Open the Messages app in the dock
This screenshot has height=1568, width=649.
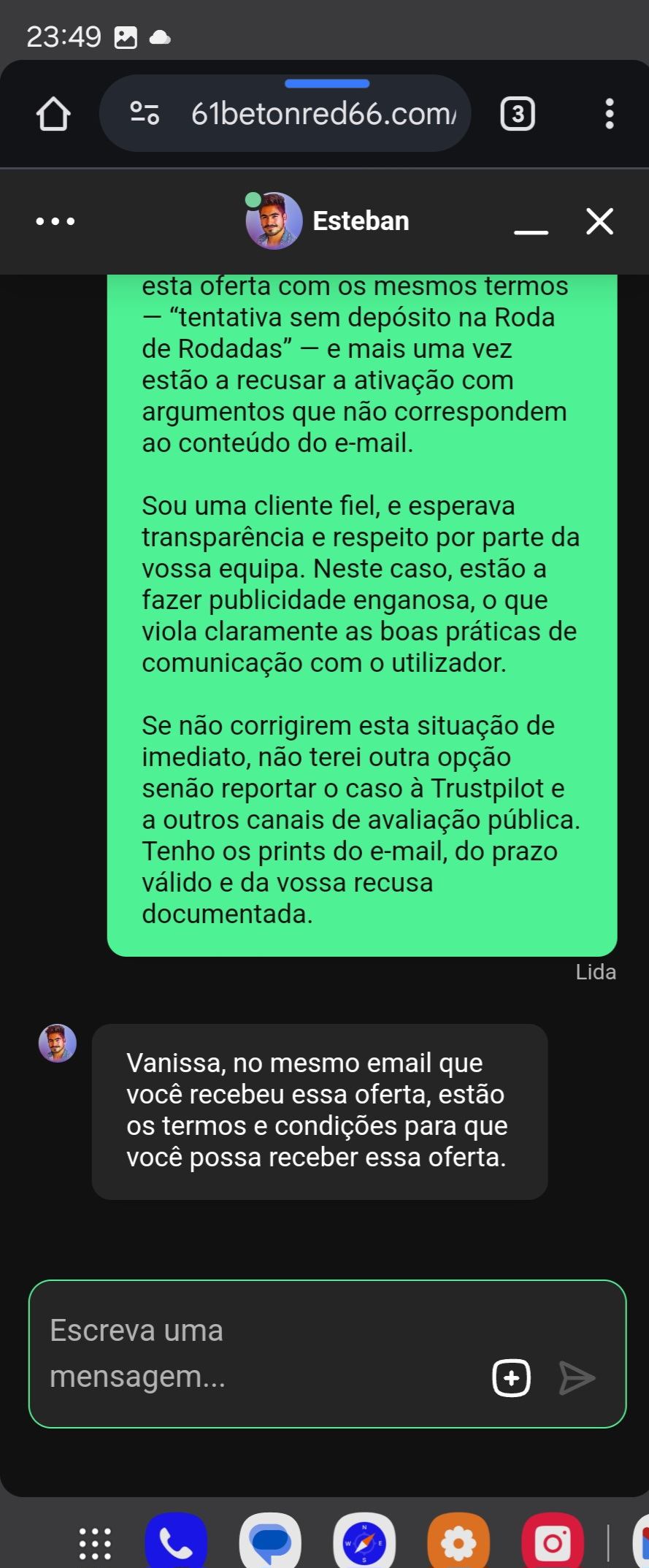tap(270, 1543)
